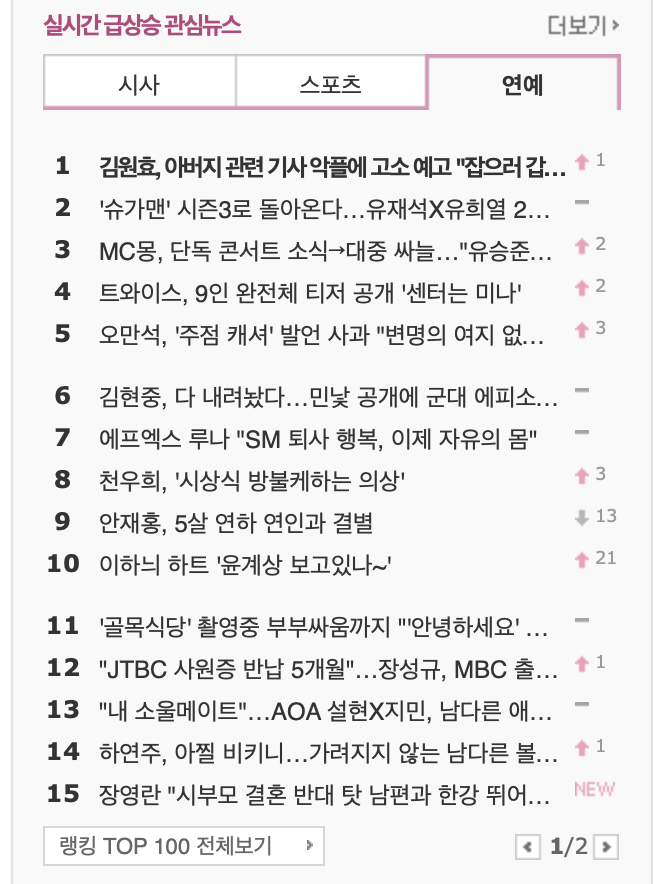The width and height of the screenshot is (654, 884).
Task: Open the '골목식당' 부부싸움 article
Action: click(x=324, y=626)
